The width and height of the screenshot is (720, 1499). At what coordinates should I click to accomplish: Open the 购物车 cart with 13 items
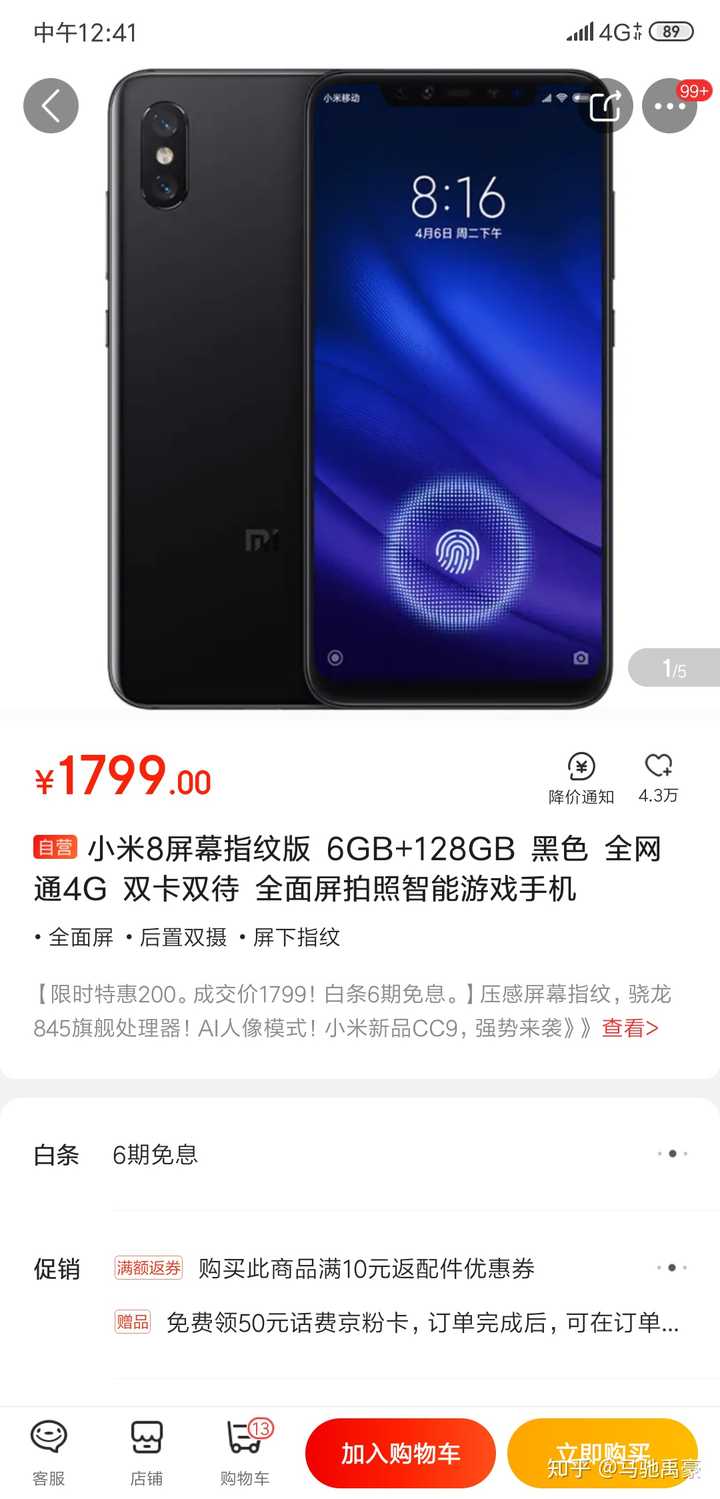tap(243, 1450)
